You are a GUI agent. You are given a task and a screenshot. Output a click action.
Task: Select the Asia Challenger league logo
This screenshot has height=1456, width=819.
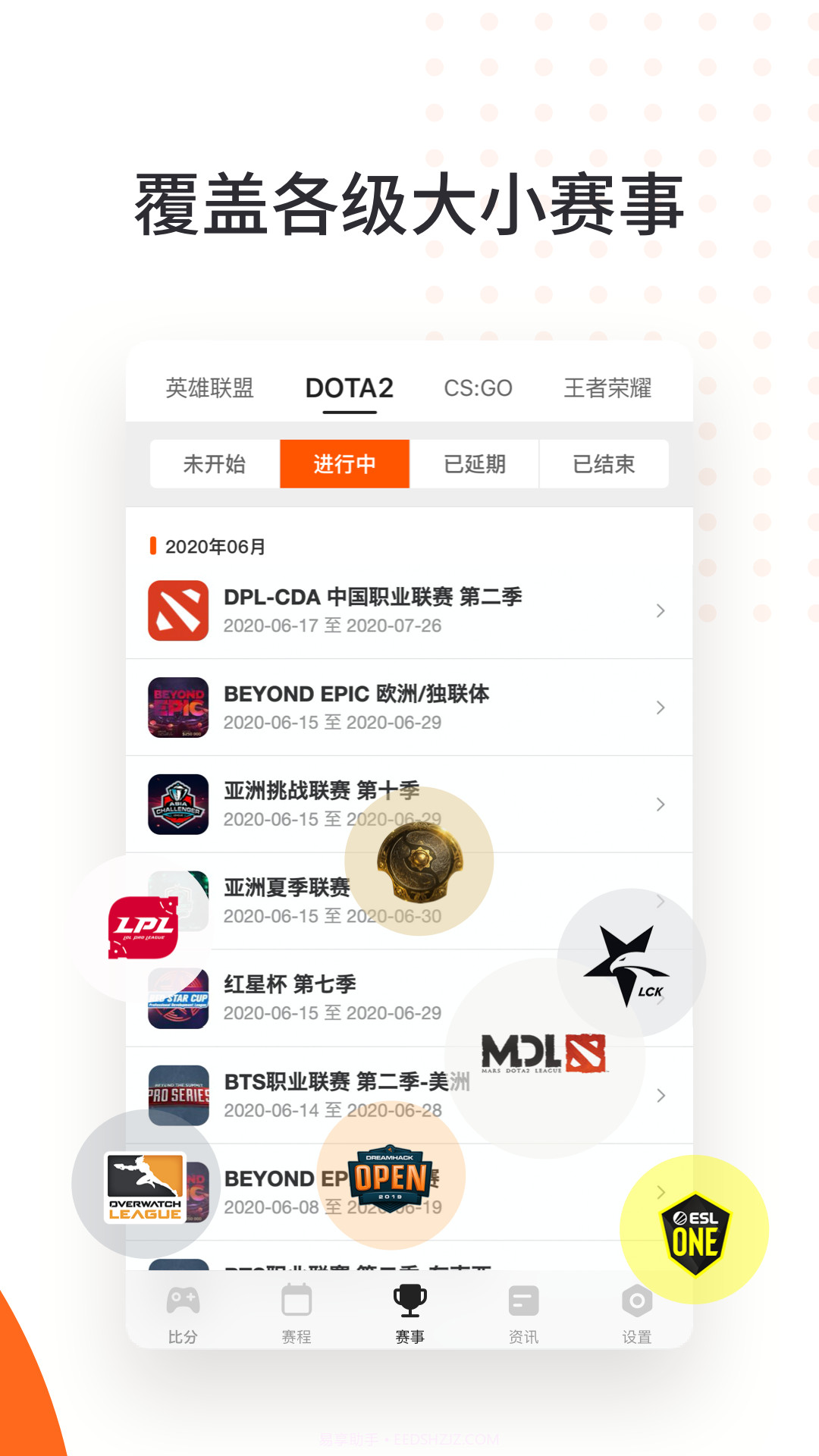pyautogui.click(x=178, y=805)
